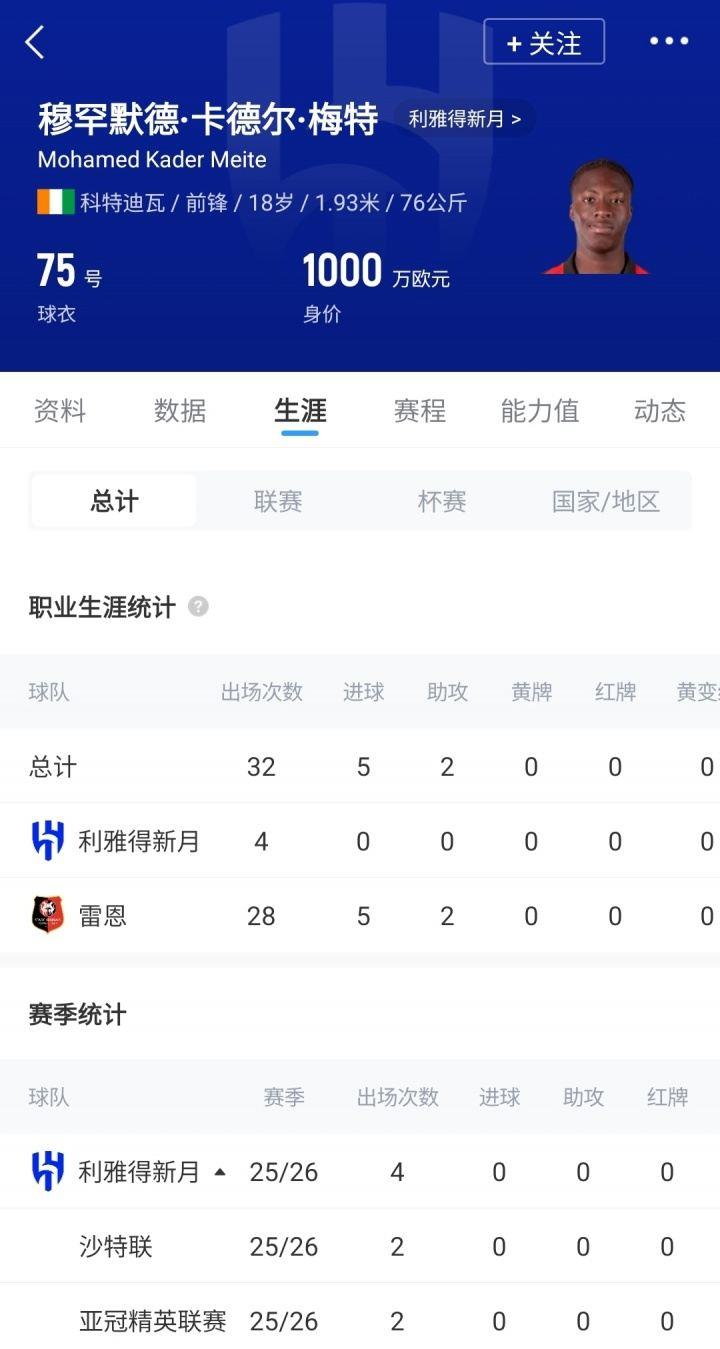Collapse 利雅得新月 25/26 season breakdown
Viewport: 720px width, 1349px height.
tap(220, 1172)
